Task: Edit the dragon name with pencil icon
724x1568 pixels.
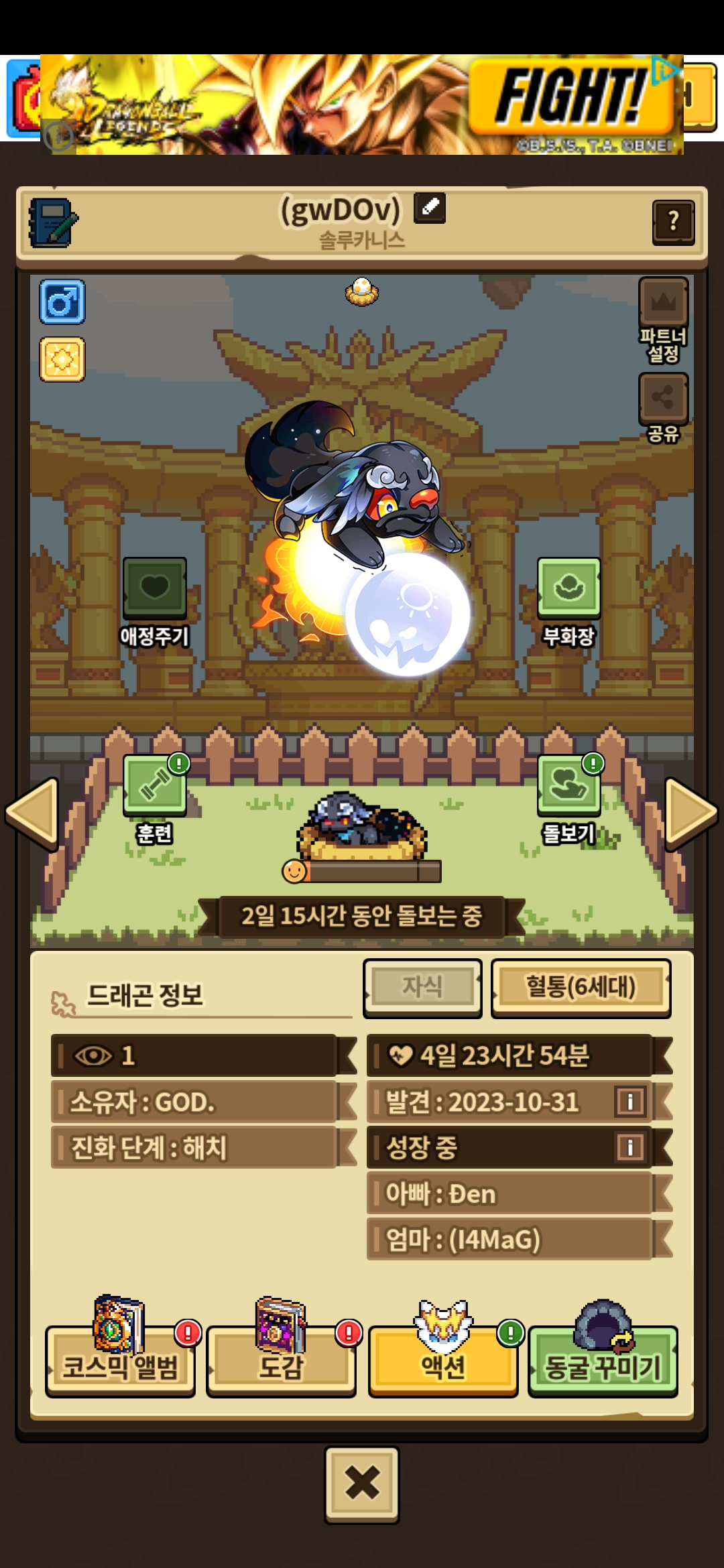Action: (430, 208)
